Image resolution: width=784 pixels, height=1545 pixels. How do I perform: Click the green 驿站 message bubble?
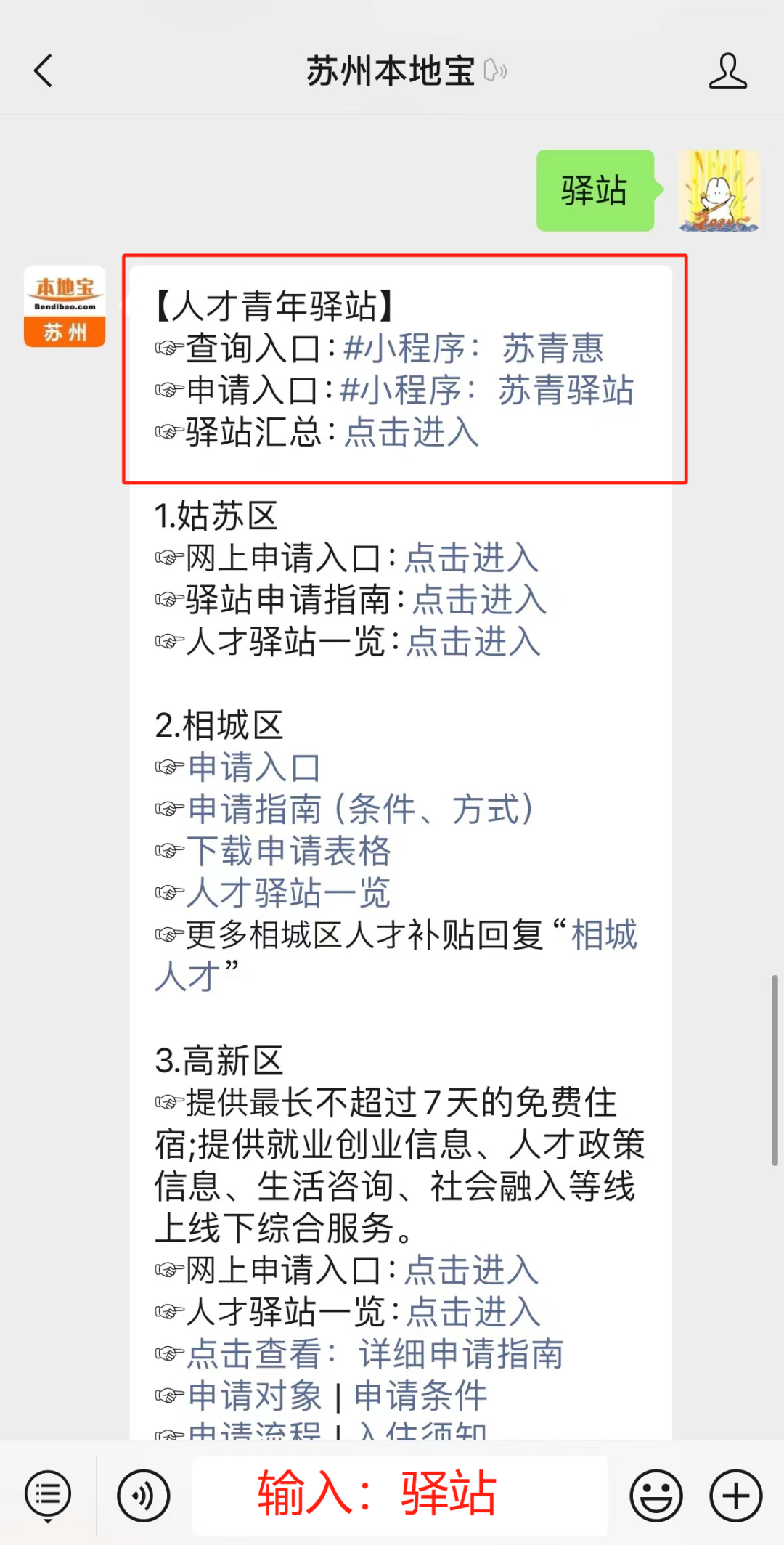point(595,192)
